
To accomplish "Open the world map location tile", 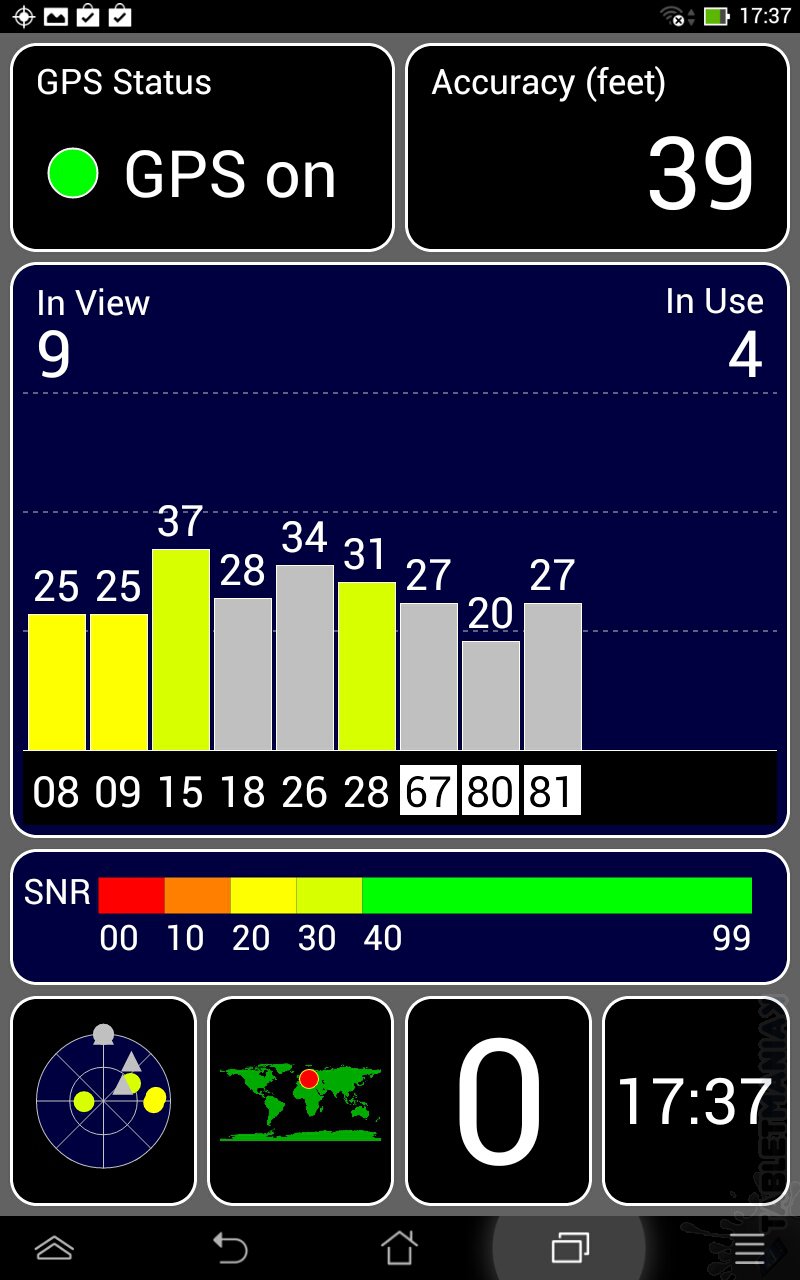I will (300, 1101).
